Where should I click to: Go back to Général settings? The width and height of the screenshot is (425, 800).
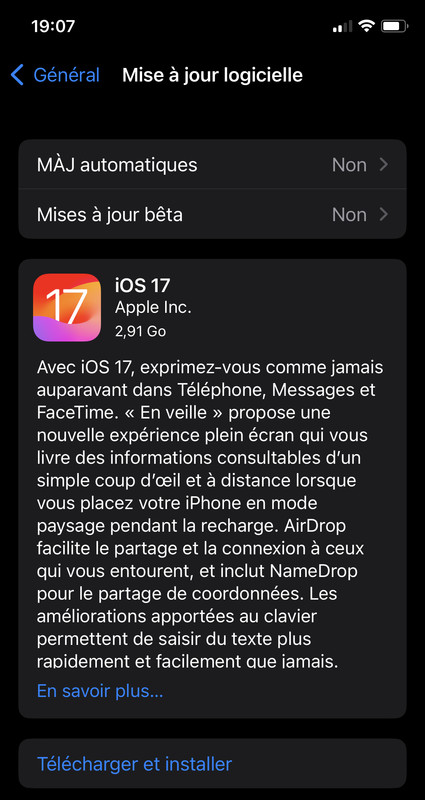pos(55,75)
